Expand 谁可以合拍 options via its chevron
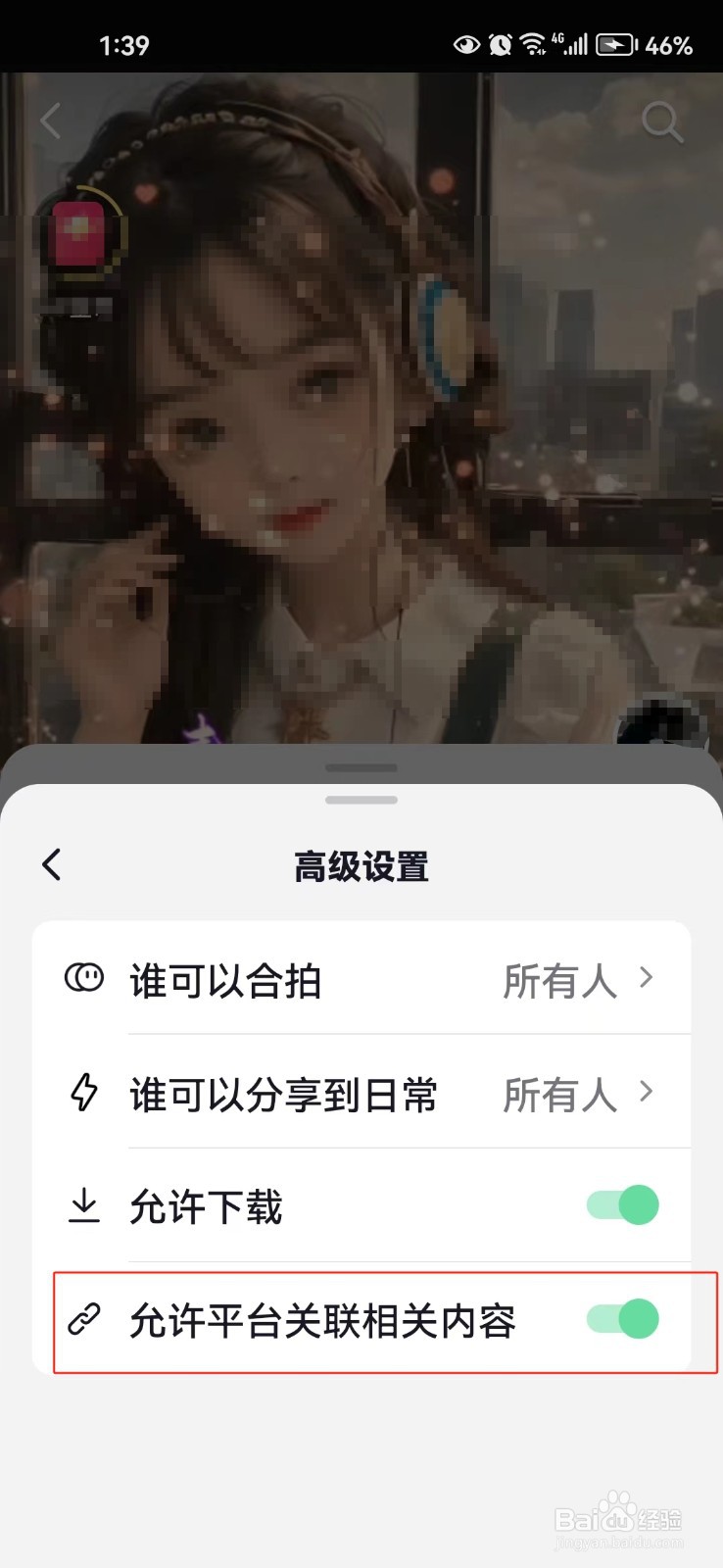Screen dimensions: 723x1568 (x=647, y=979)
